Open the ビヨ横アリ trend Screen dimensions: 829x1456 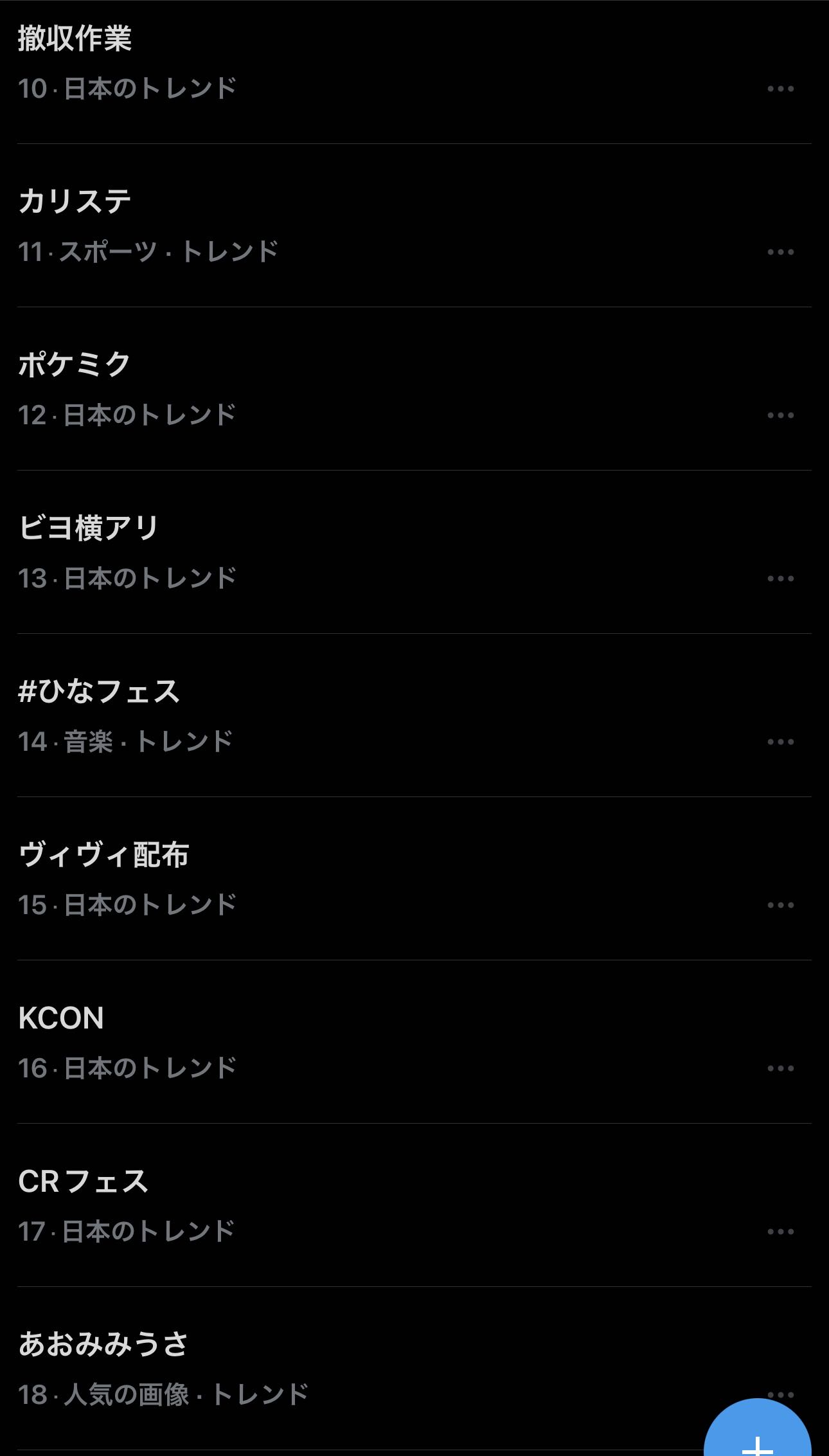click(89, 528)
